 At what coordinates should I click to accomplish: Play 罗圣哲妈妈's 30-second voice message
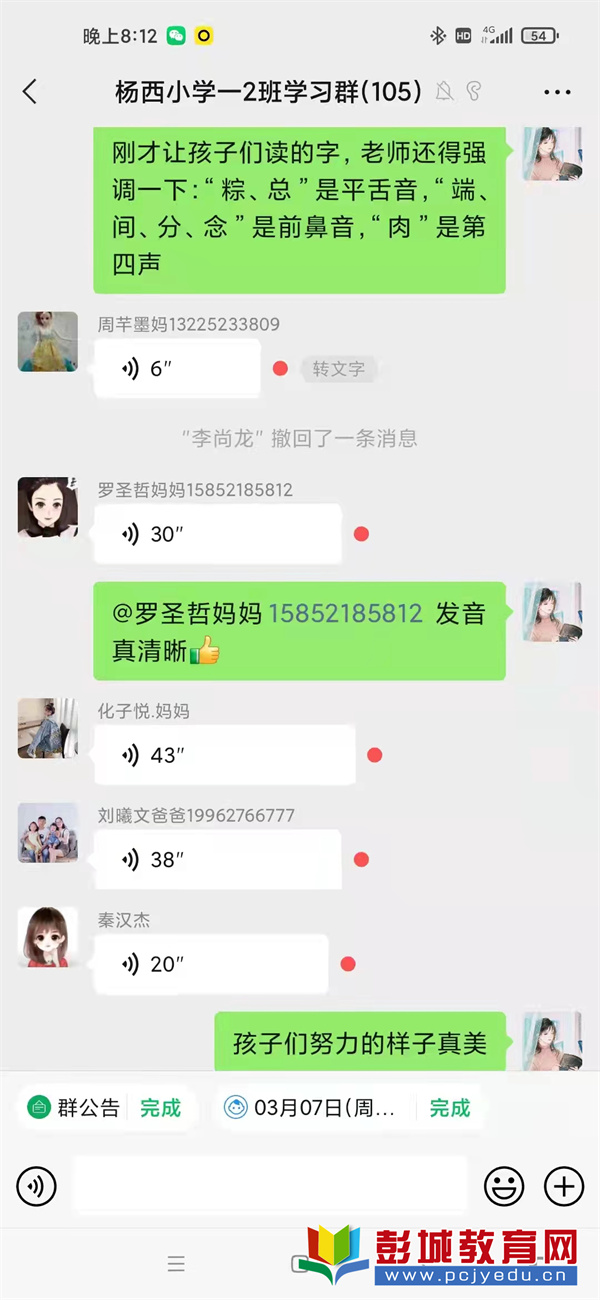coord(217,534)
